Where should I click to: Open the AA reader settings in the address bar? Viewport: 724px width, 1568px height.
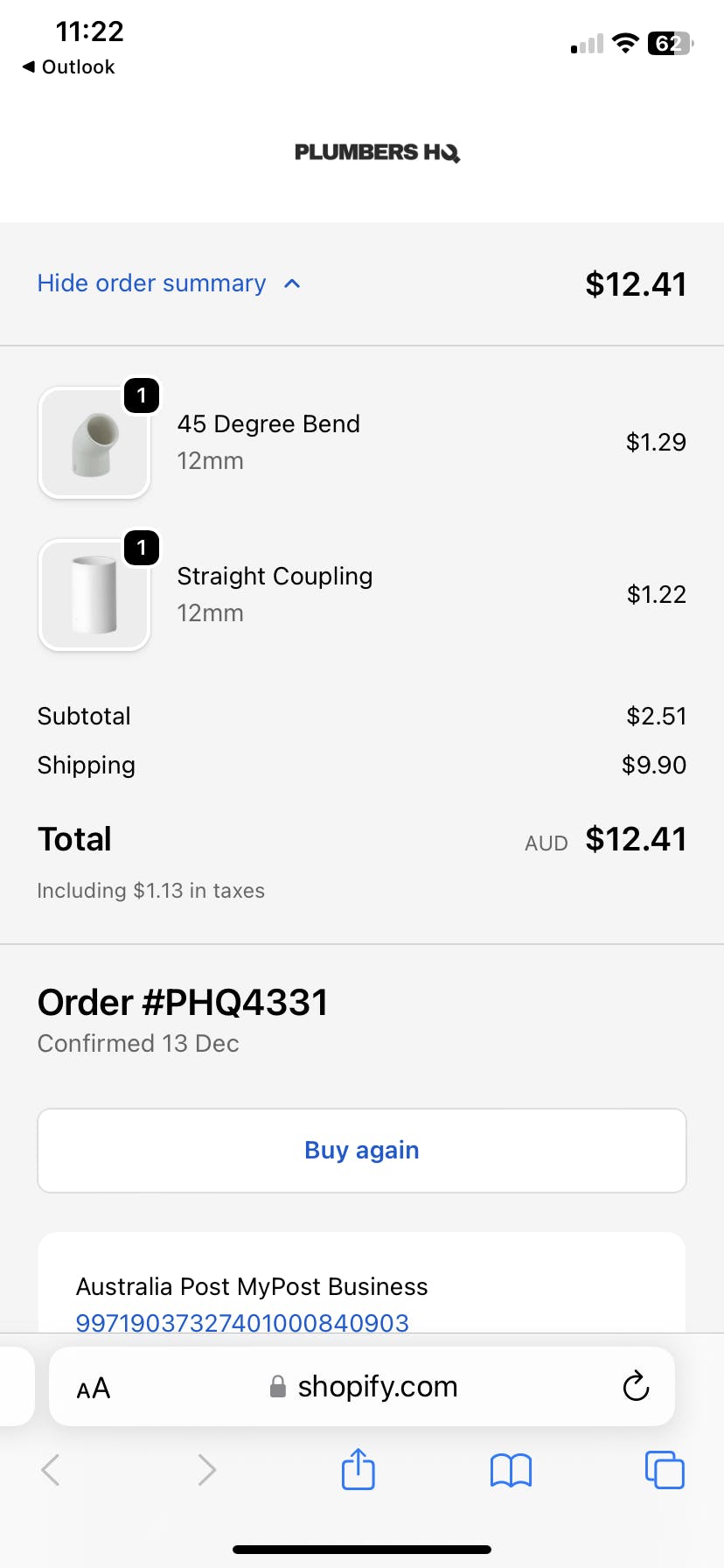94,1388
